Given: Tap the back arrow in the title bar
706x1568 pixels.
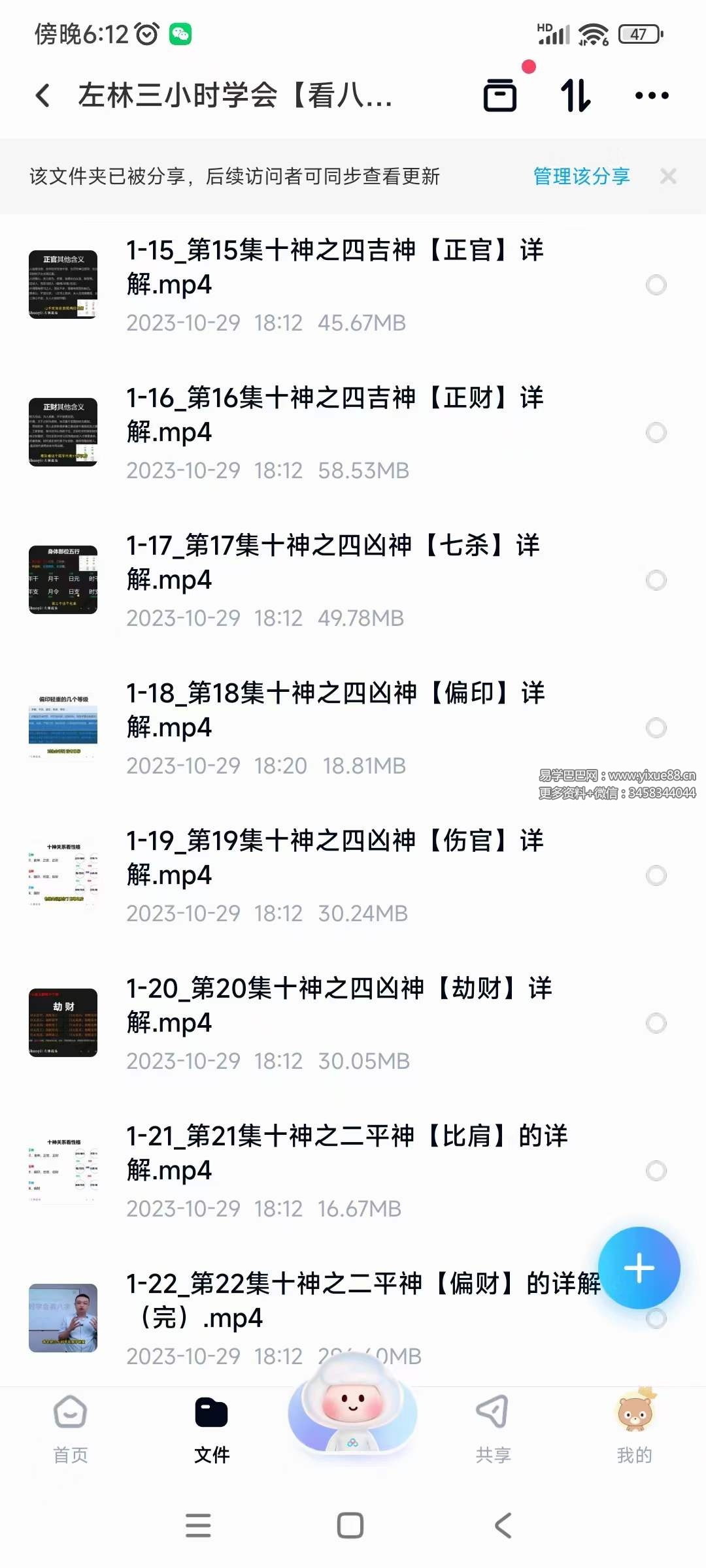Looking at the screenshot, I should pyautogui.click(x=43, y=95).
